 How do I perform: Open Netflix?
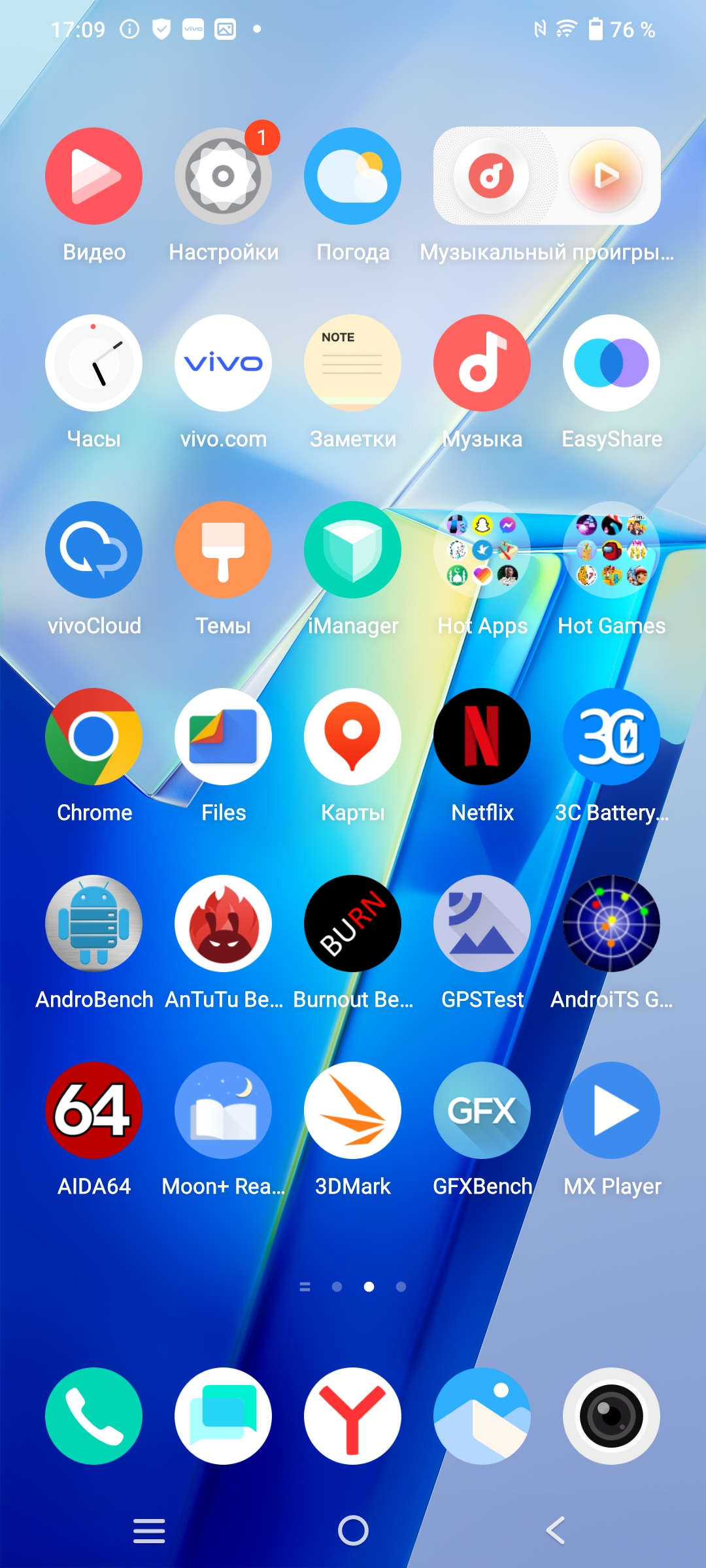(482, 737)
